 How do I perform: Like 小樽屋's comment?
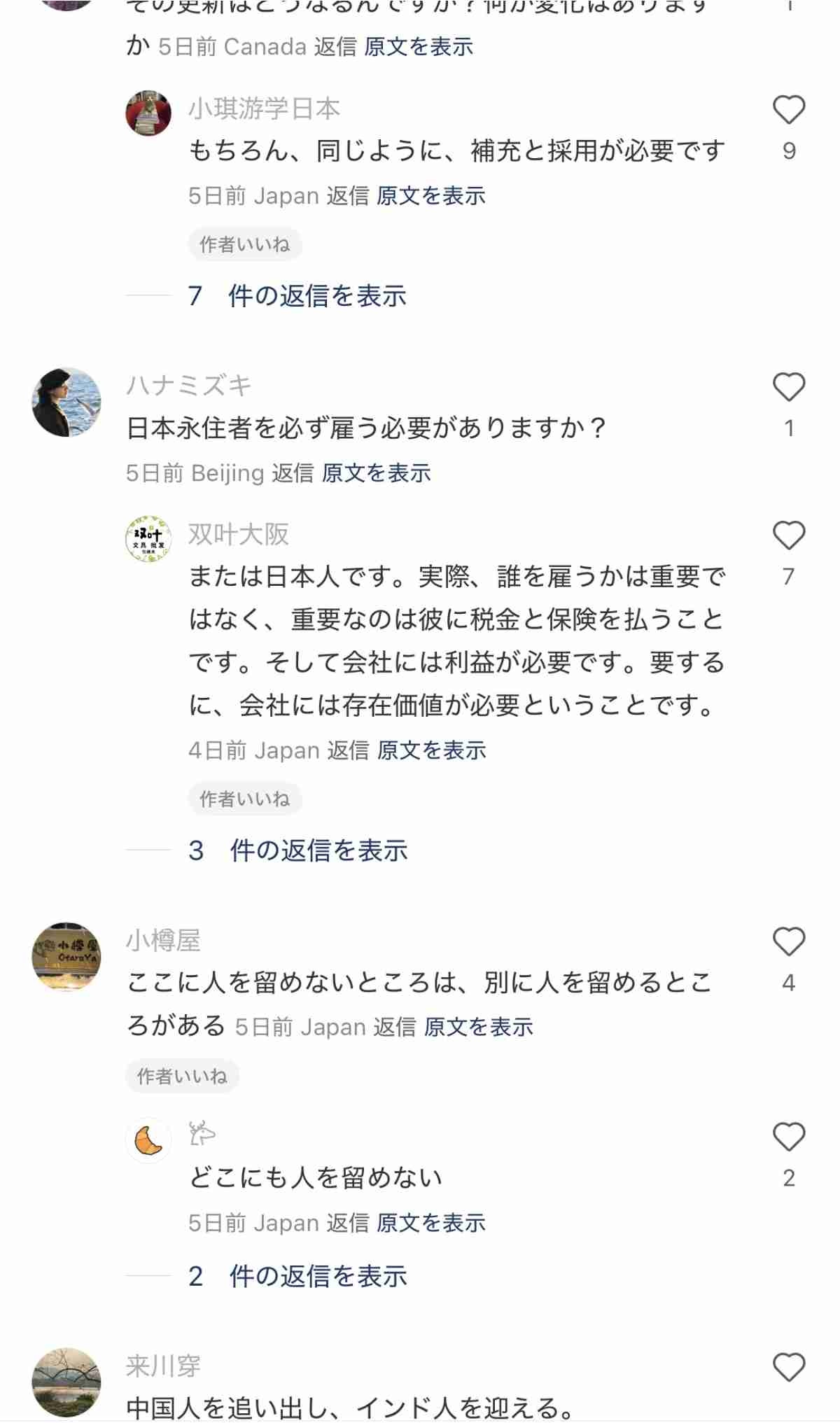tap(788, 941)
